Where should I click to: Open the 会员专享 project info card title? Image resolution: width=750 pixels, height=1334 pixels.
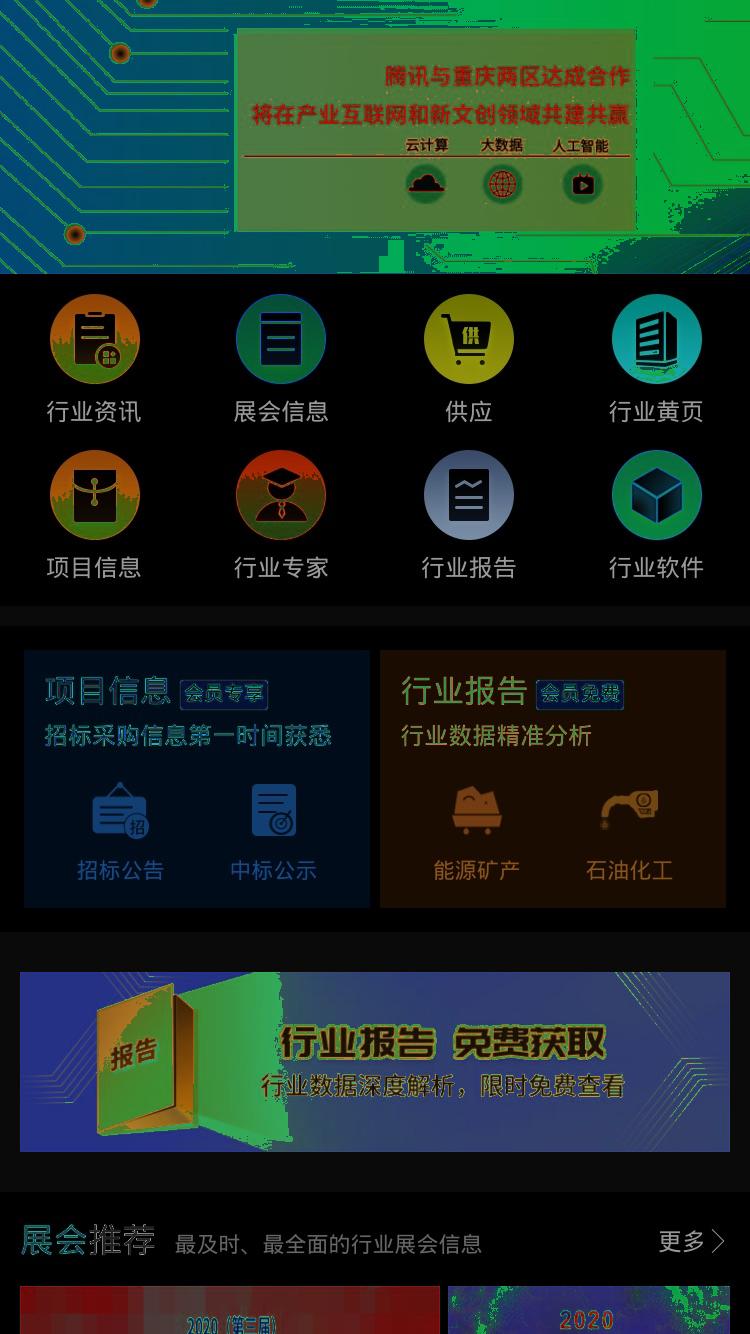pos(156,691)
